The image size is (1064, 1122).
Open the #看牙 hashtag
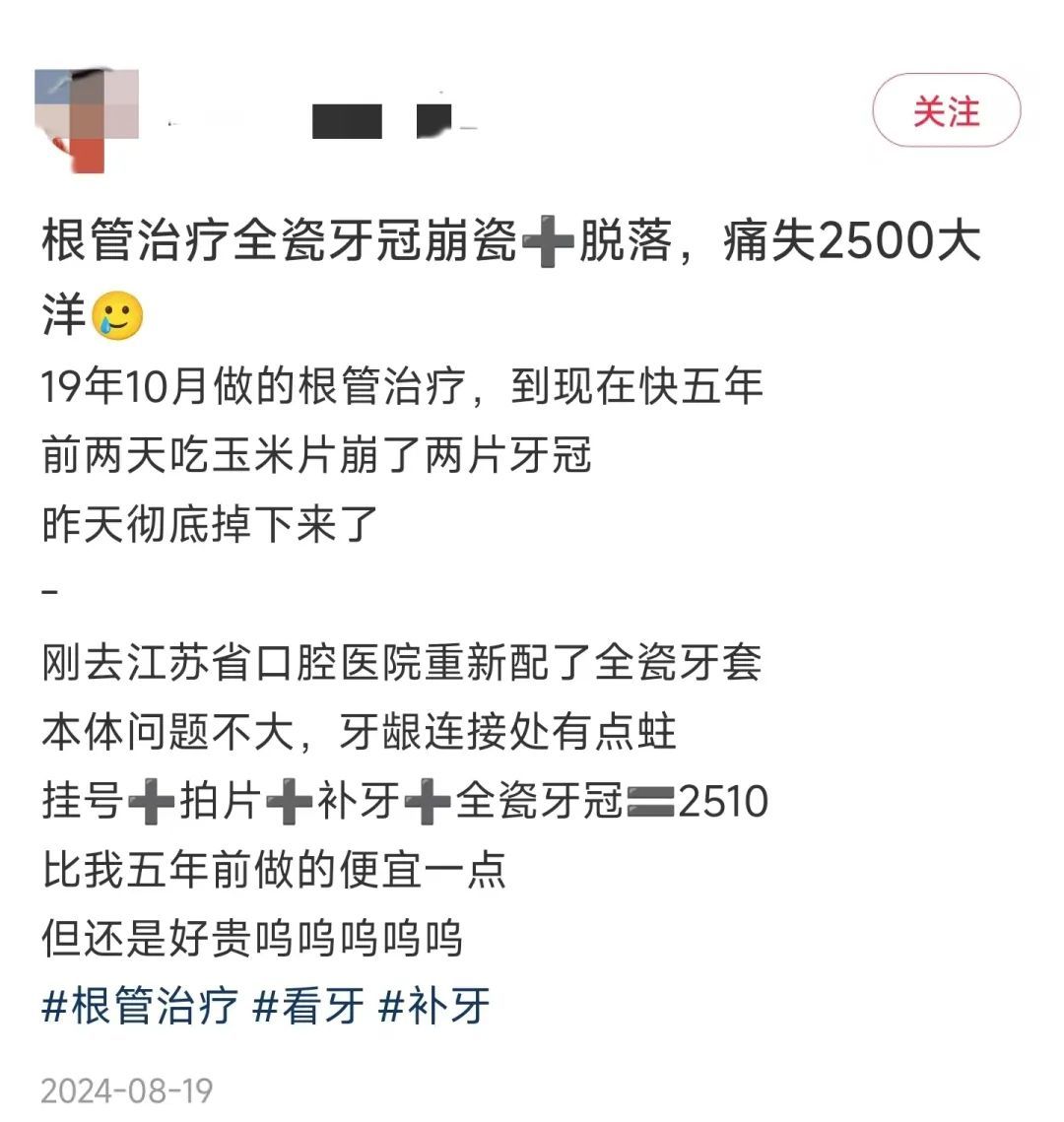click(309, 1007)
